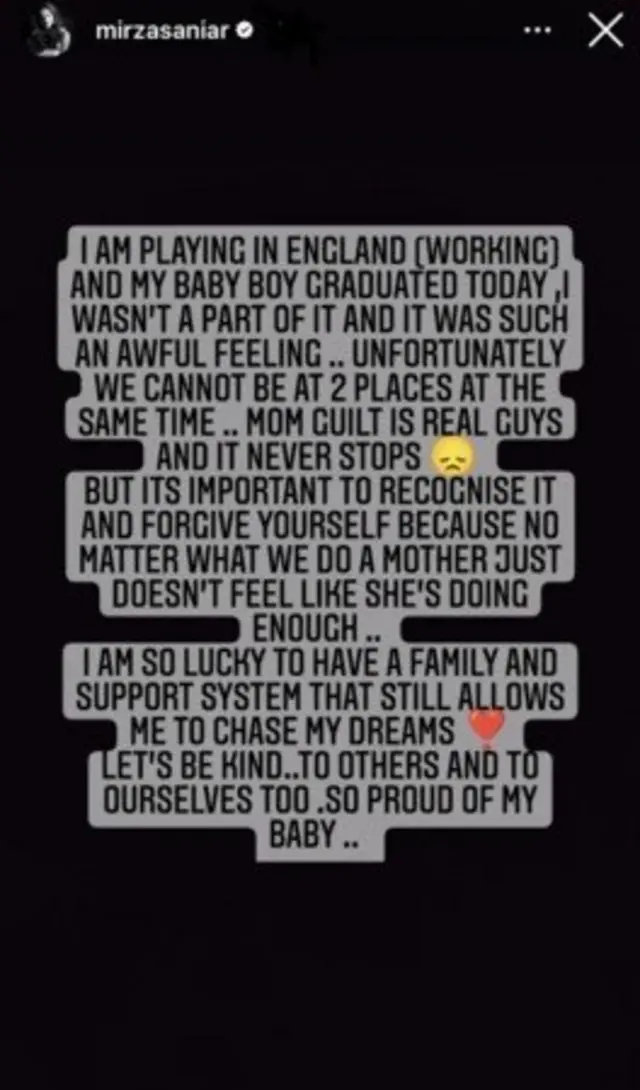Screen dimensions: 640x1090
Task: Open the three-dot story options menu
Action: (538, 31)
